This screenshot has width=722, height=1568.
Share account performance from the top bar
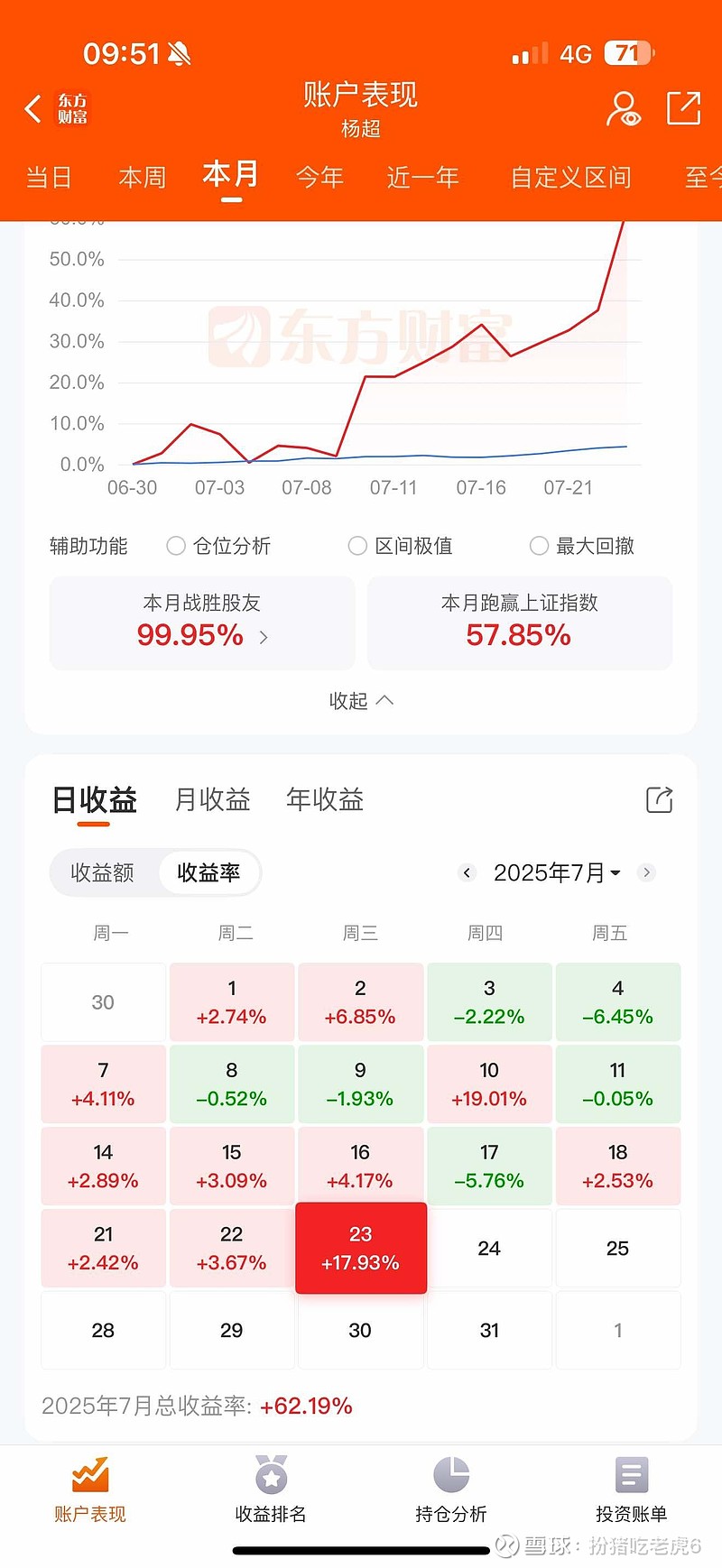pos(683,109)
